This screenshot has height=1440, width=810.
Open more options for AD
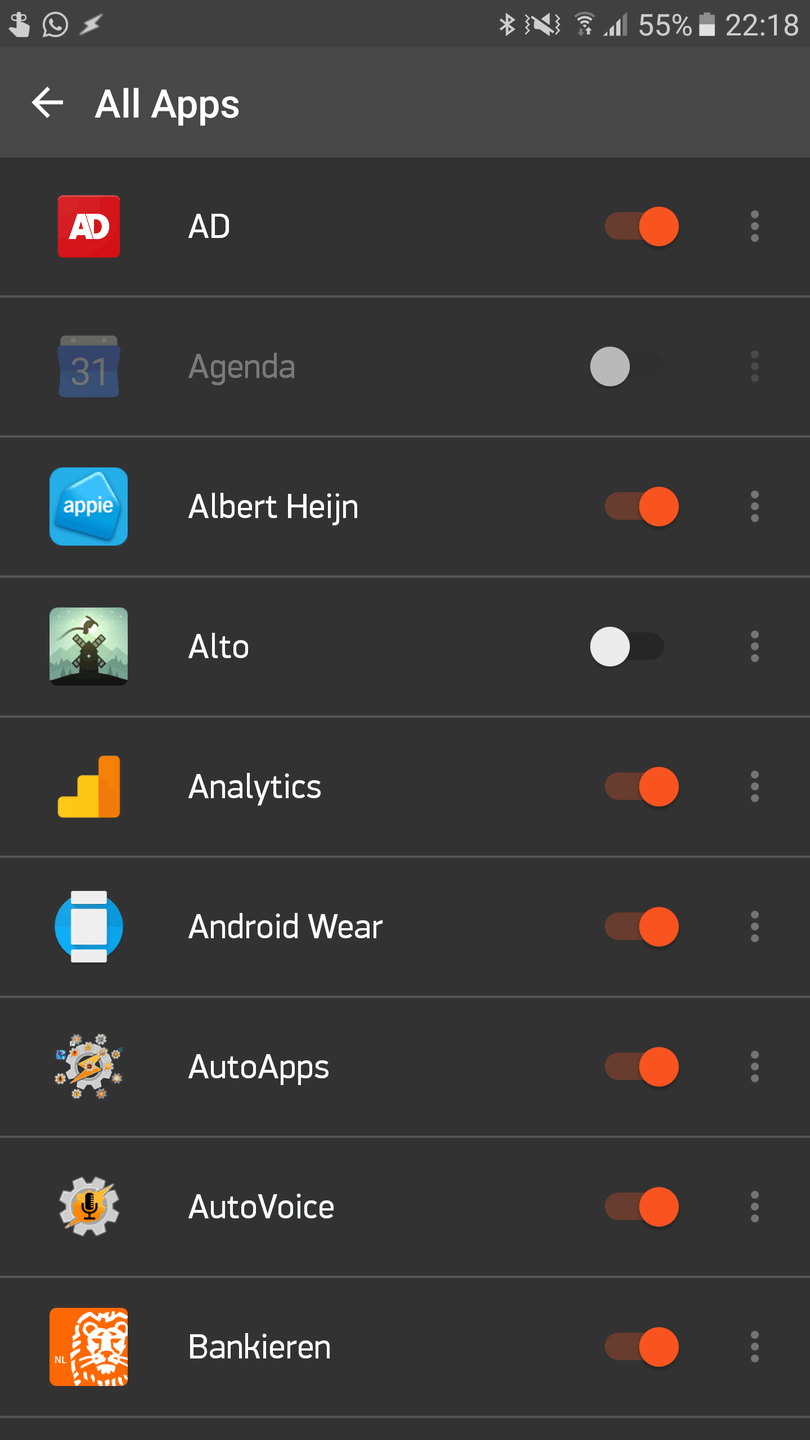tap(755, 227)
